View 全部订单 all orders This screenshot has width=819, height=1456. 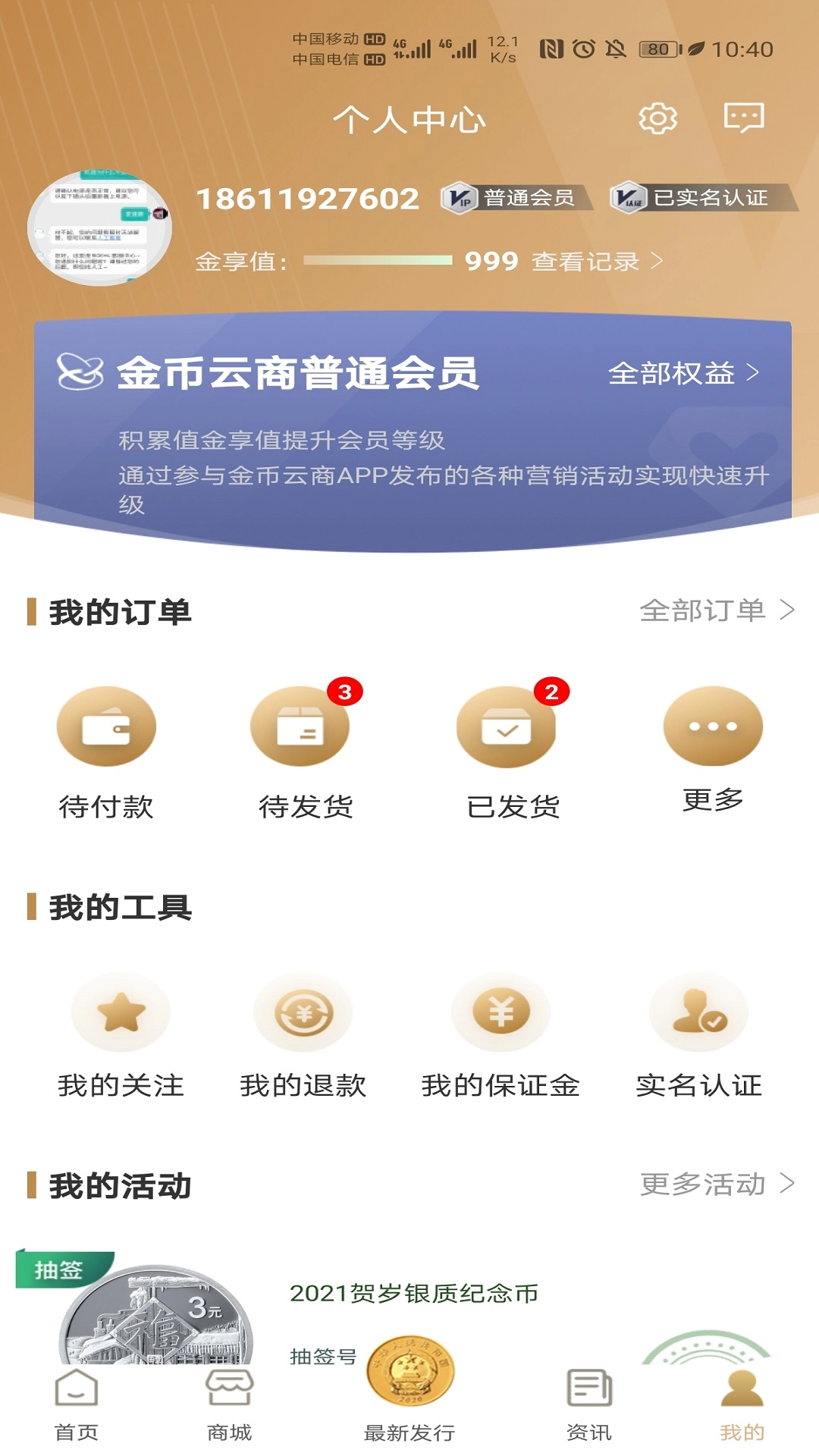pyautogui.click(x=717, y=610)
